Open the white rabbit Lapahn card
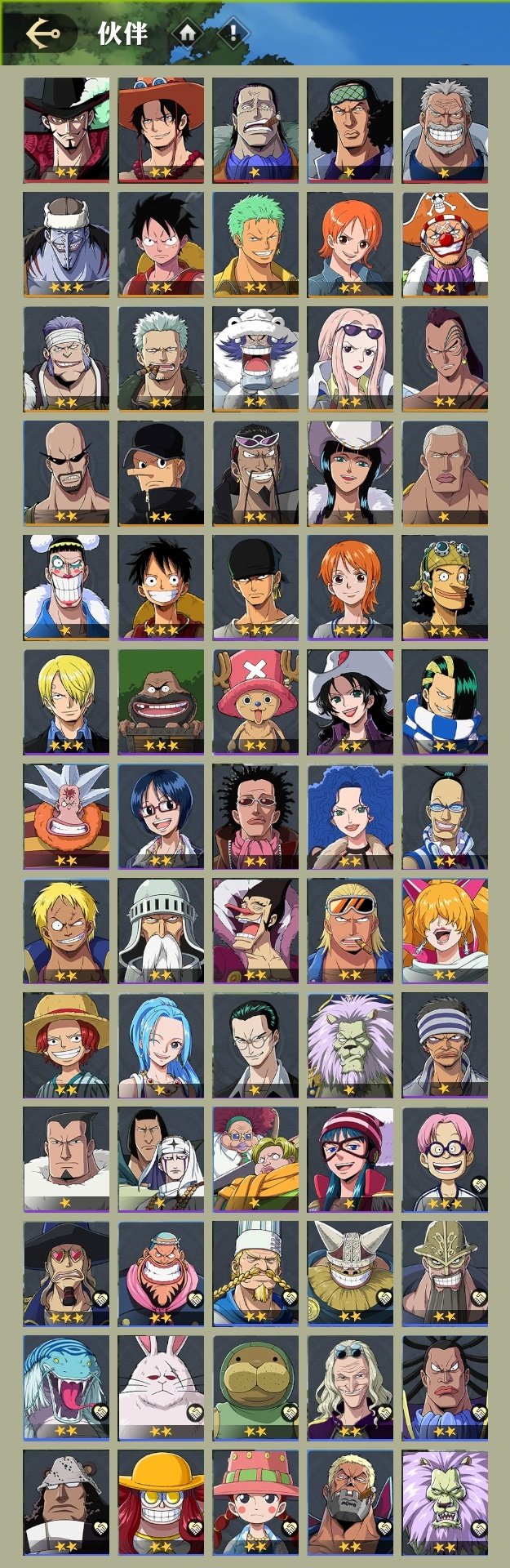This screenshot has width=510, height=1568. pos(161,1387)
